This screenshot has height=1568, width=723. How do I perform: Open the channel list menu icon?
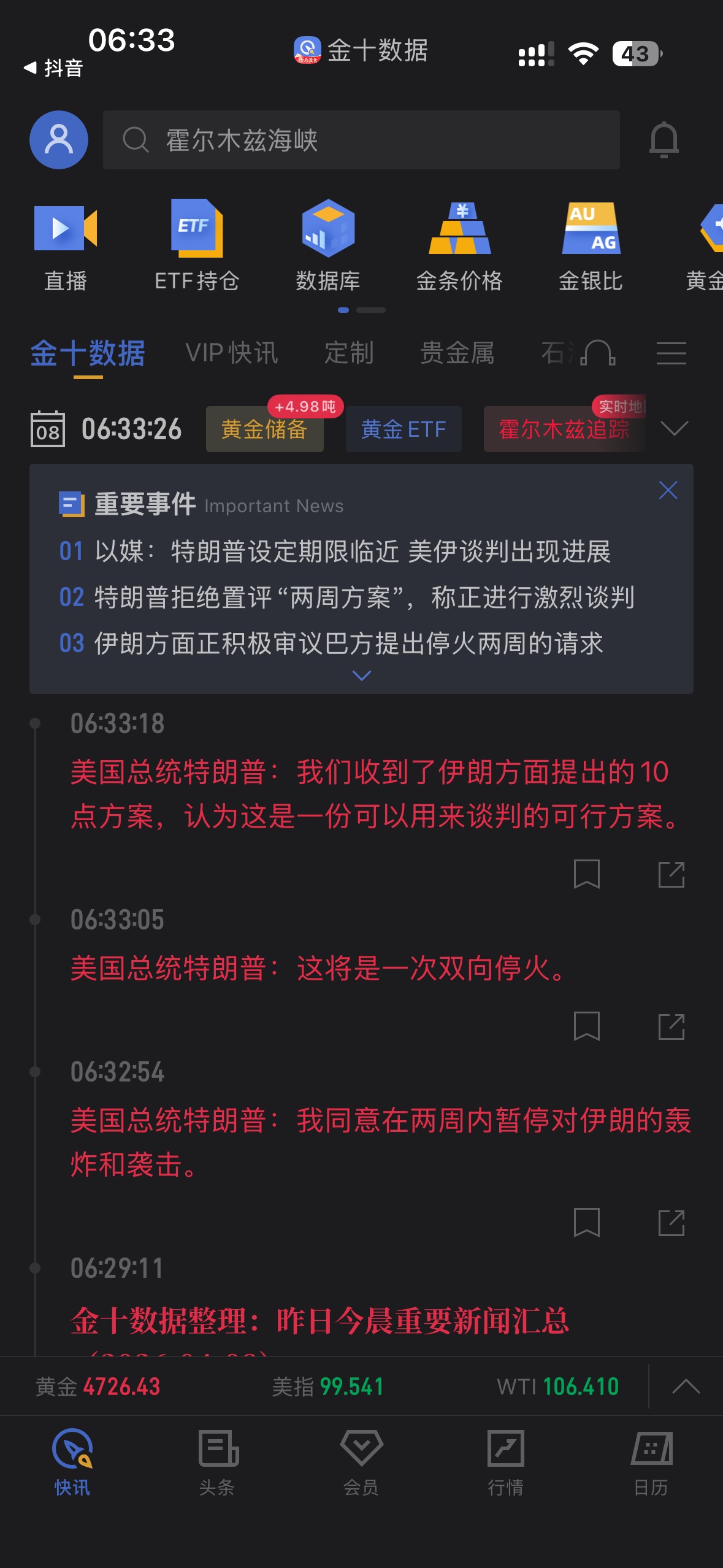tap(671, 353)
